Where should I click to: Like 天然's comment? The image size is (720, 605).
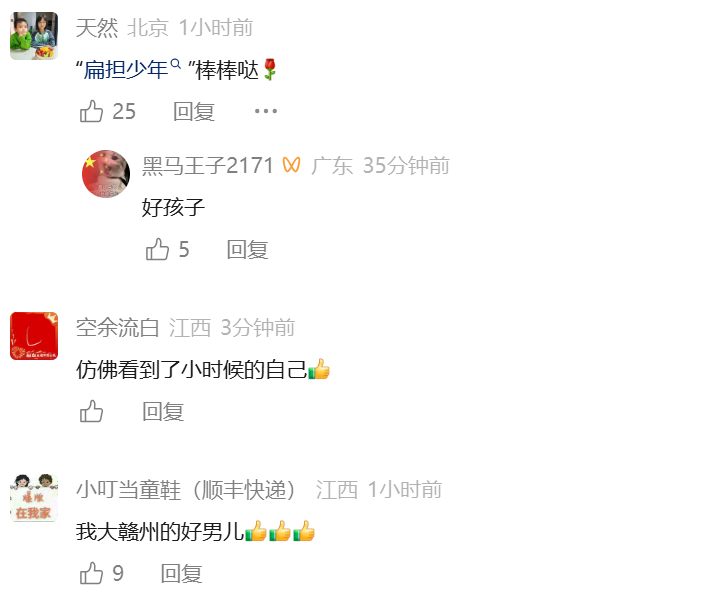[x=92, y=111]
